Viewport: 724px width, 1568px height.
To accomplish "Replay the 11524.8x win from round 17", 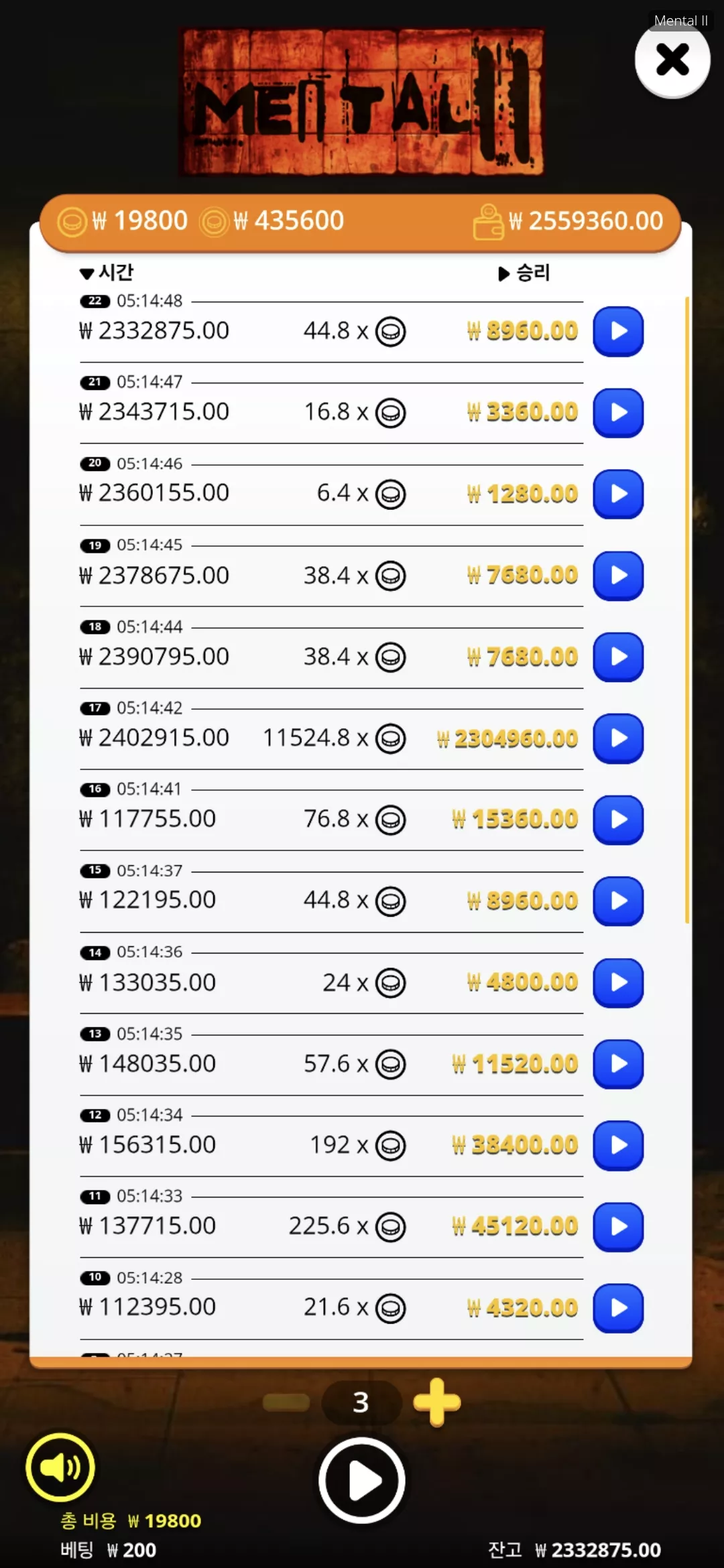I will 618,738.
